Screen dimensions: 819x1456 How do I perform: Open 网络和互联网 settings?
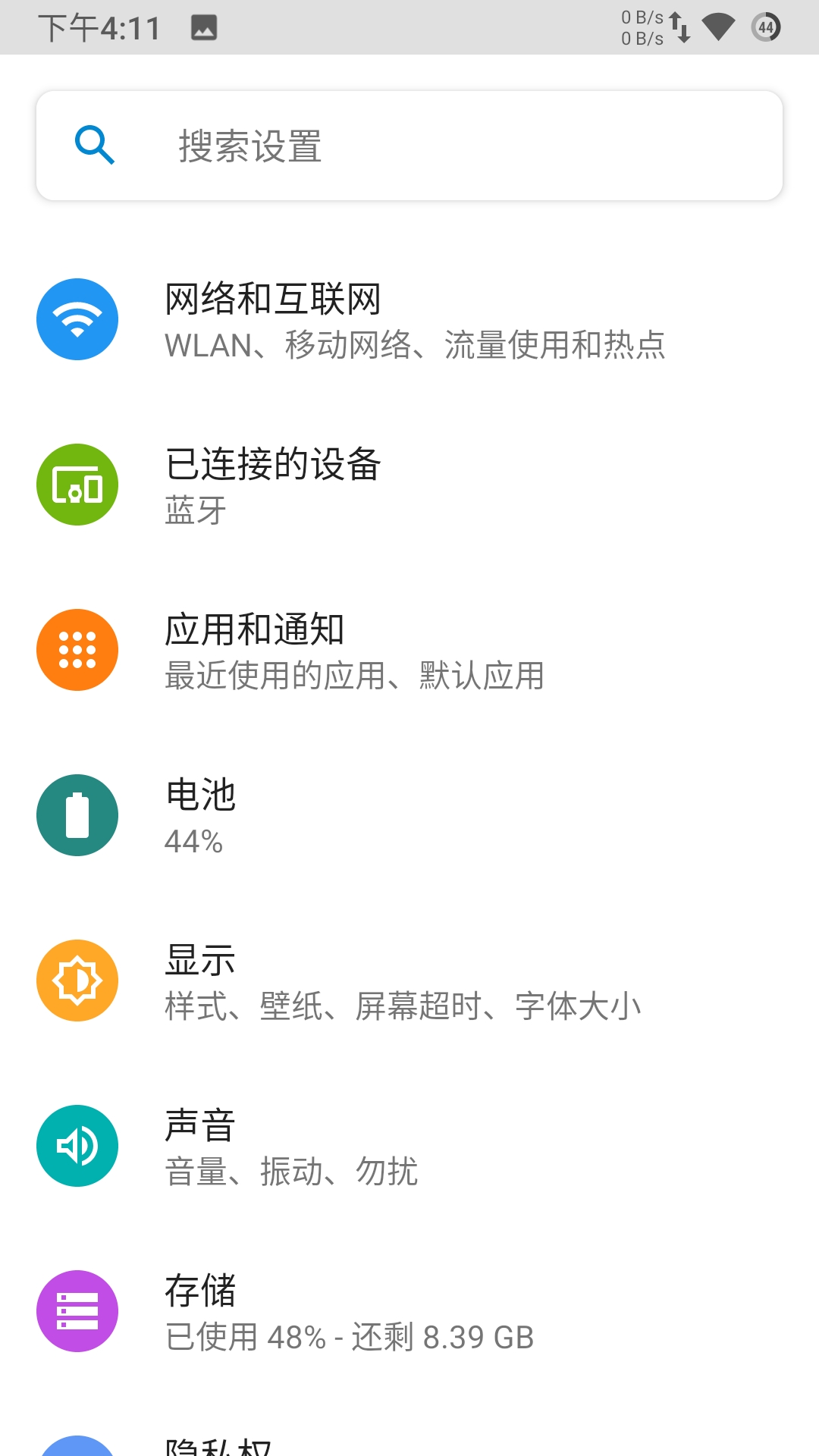click(x=409, y=320)
